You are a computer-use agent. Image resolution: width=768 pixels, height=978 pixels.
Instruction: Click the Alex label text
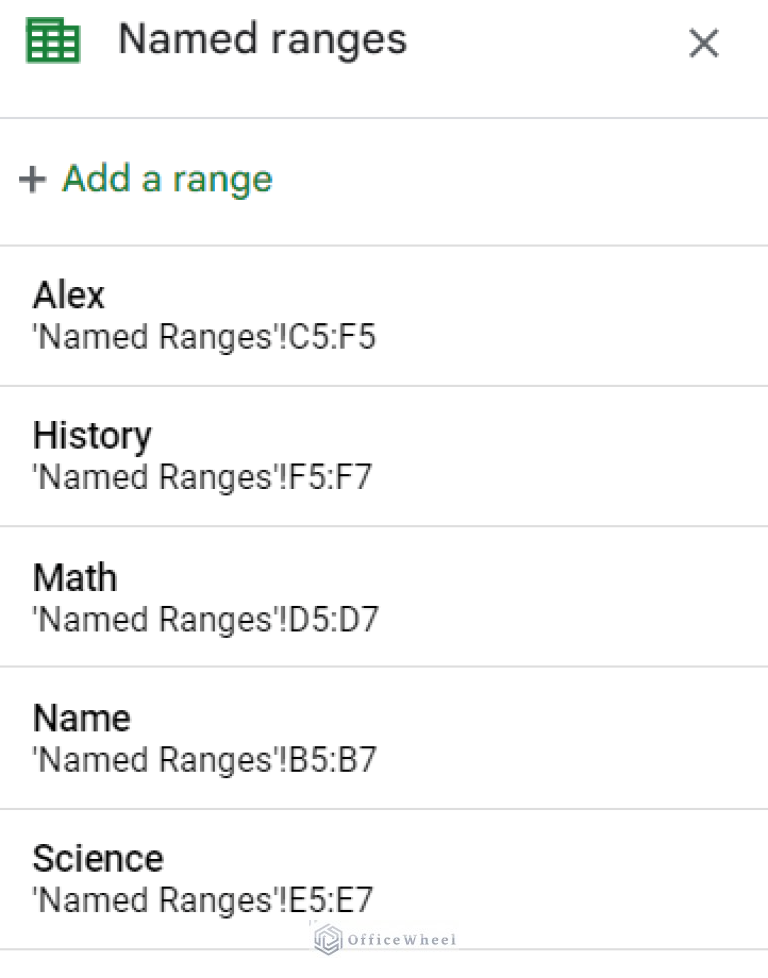click(68, 295)
